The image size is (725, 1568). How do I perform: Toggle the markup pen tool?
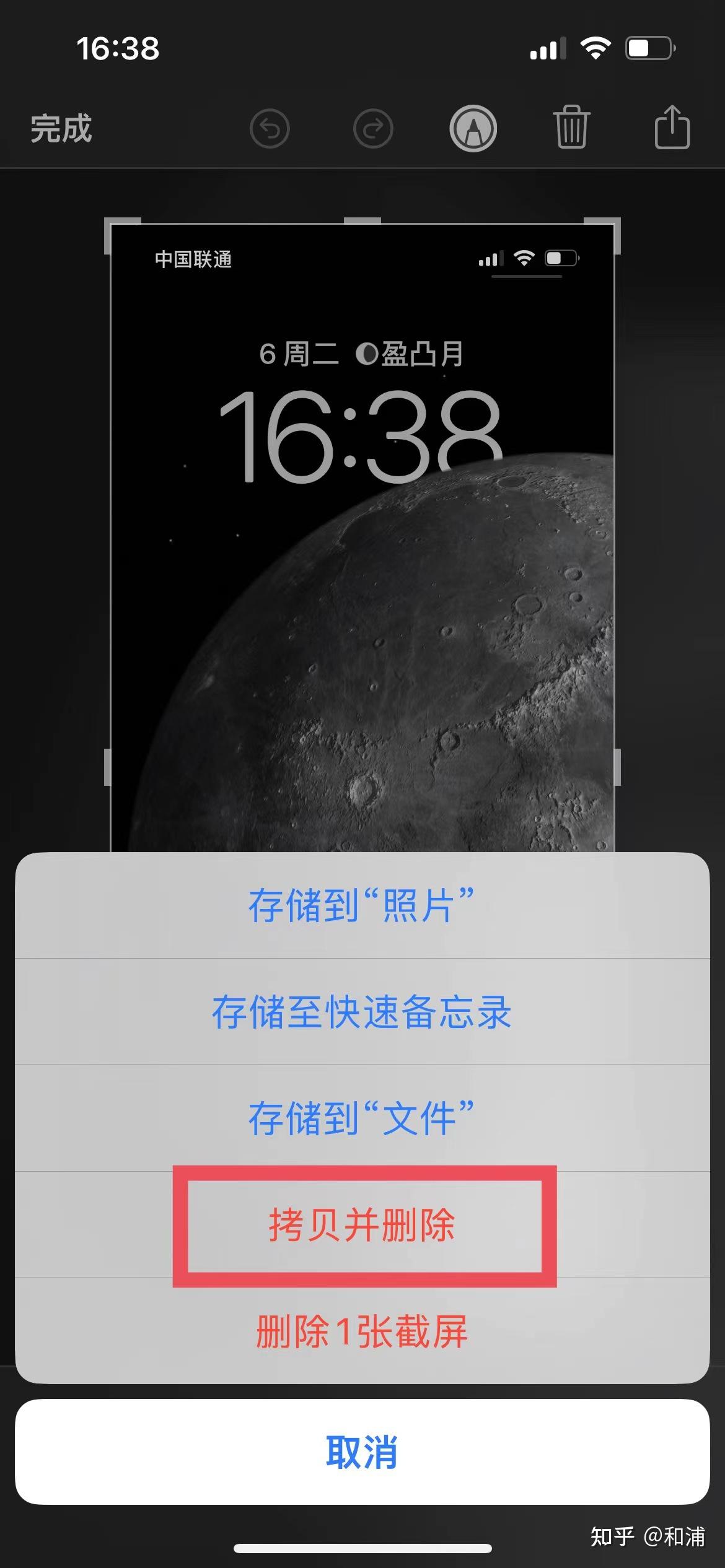473,129
